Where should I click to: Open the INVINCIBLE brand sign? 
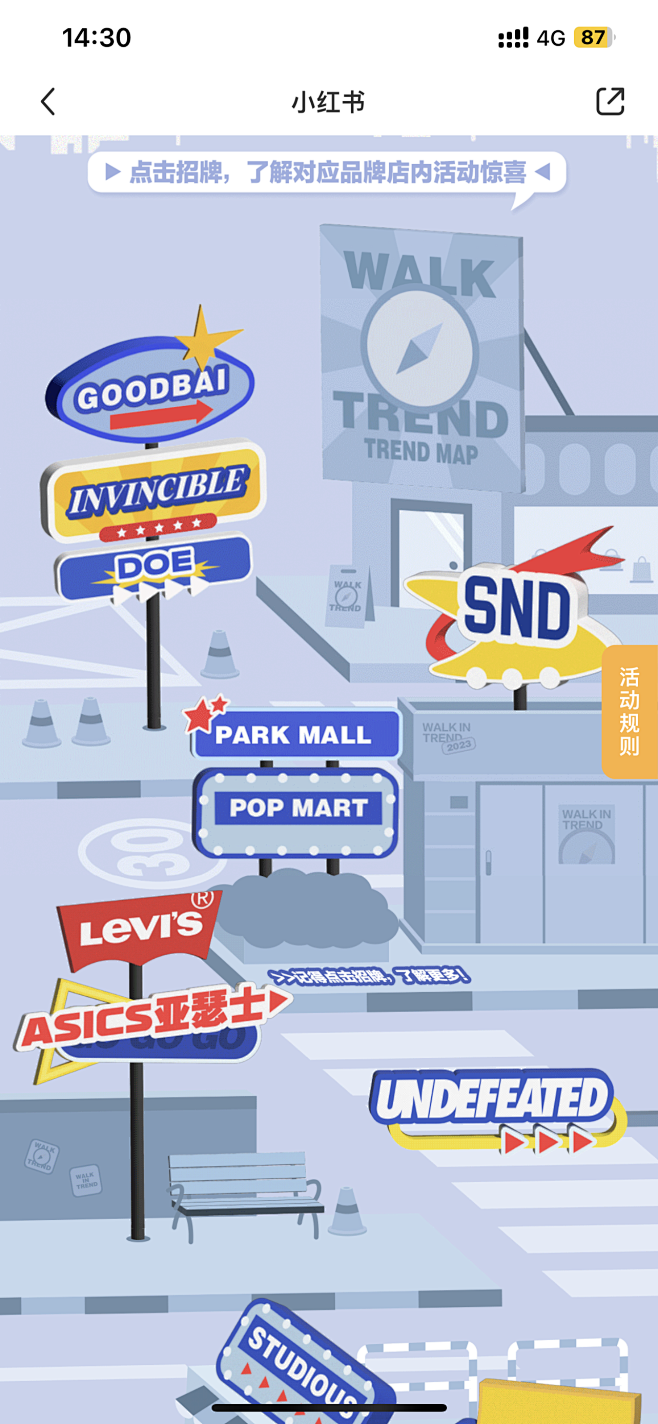click(x=154, y=492)
